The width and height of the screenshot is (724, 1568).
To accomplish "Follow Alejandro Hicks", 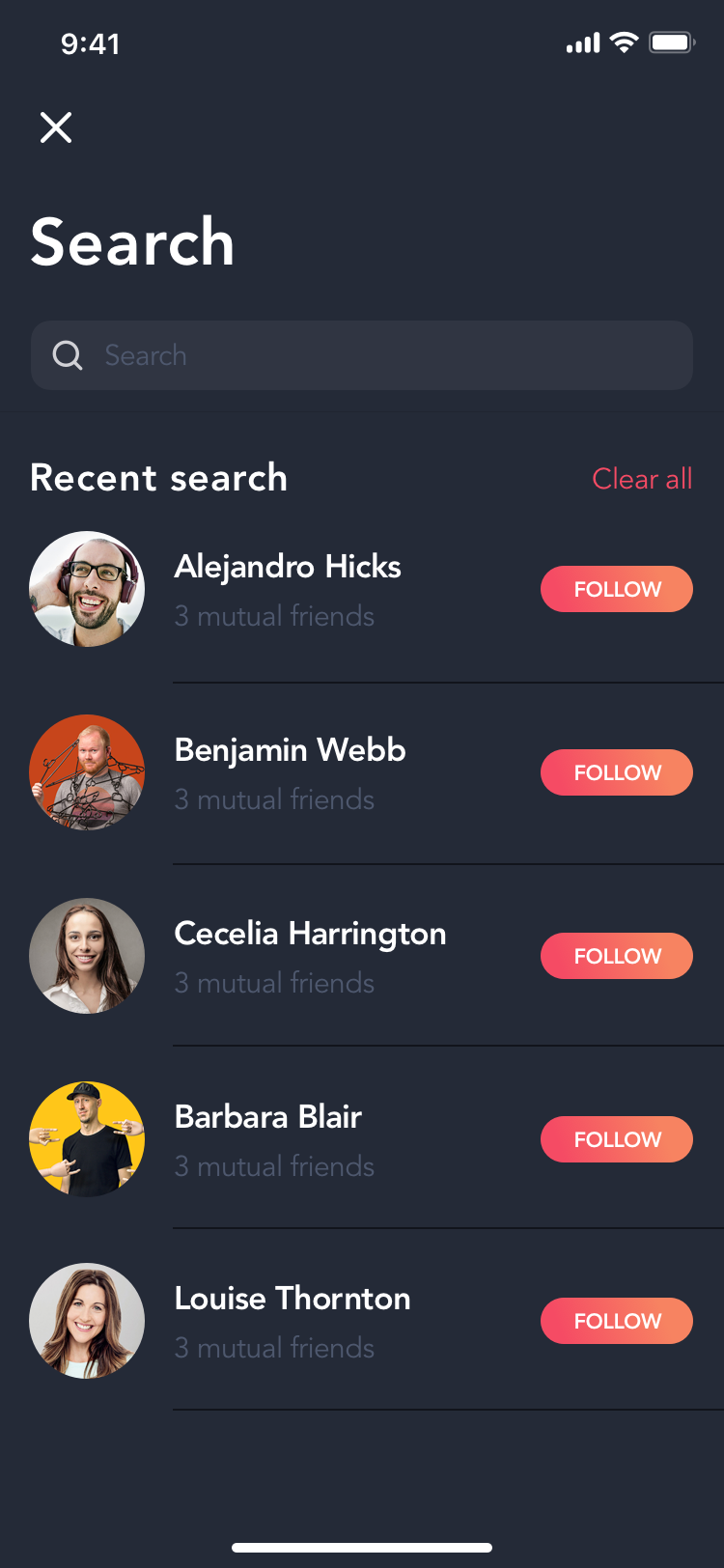I will click(617, 589).
